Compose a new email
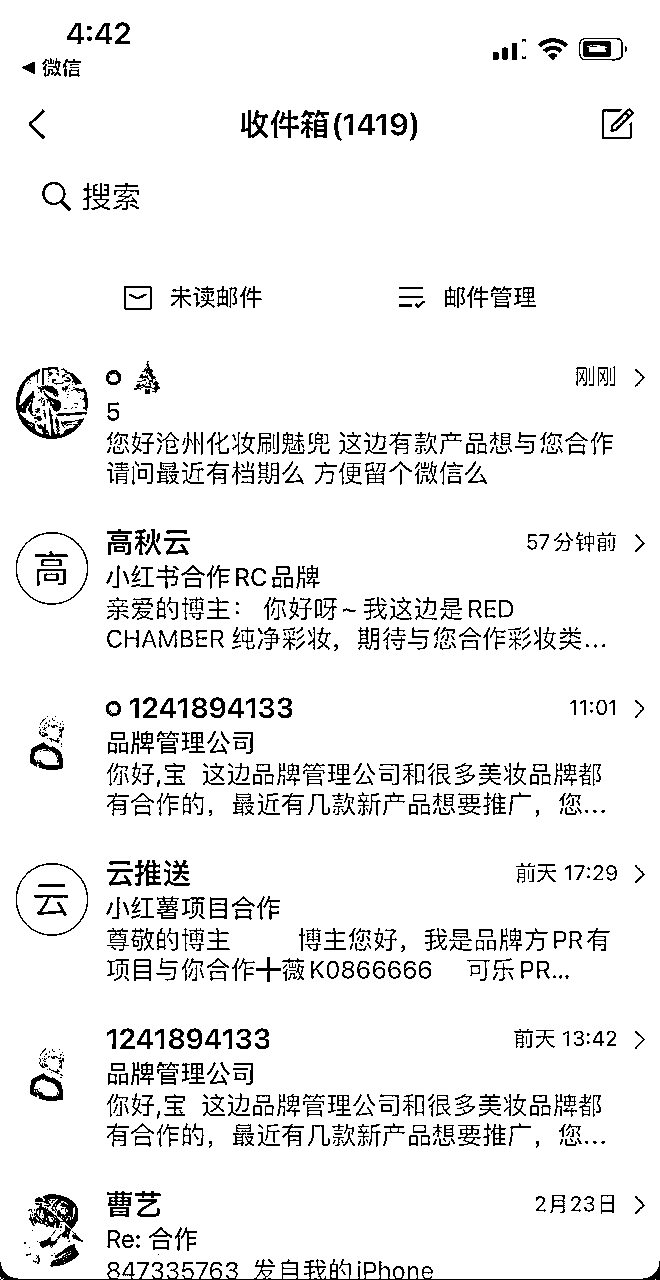The image size is (660, 1280). pyautogui.click(x=618, y=124)
